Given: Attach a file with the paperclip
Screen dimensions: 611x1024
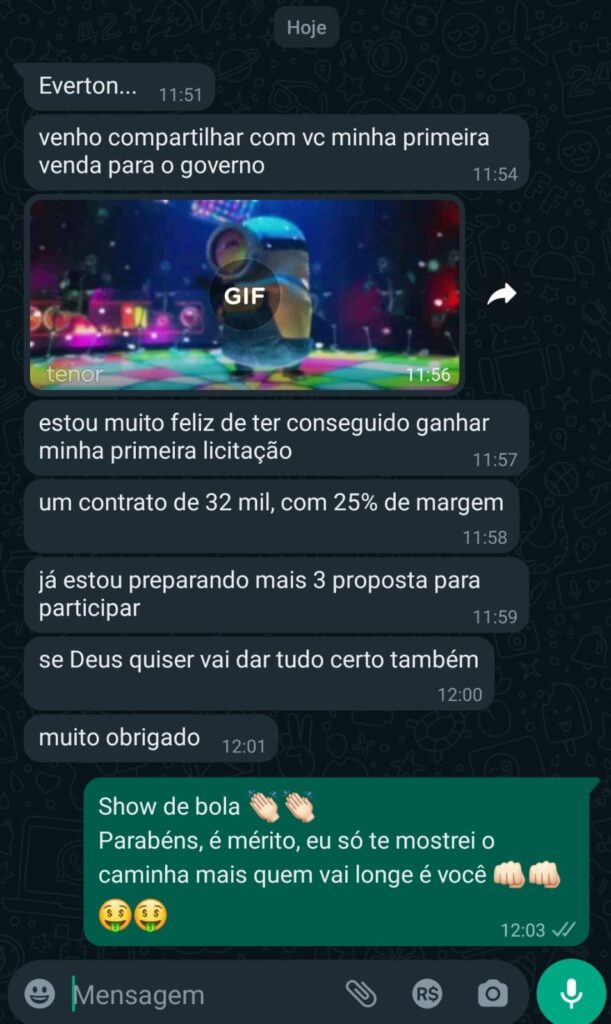Looking at the screenshot, I should tap(361, 993).
